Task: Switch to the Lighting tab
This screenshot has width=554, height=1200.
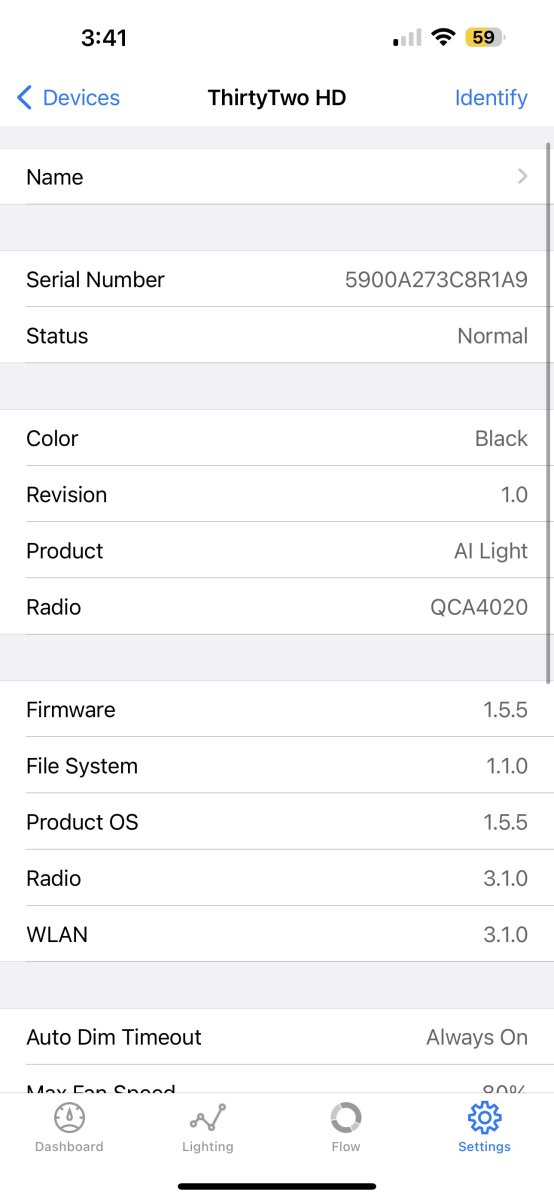Action: [208, 1128]
